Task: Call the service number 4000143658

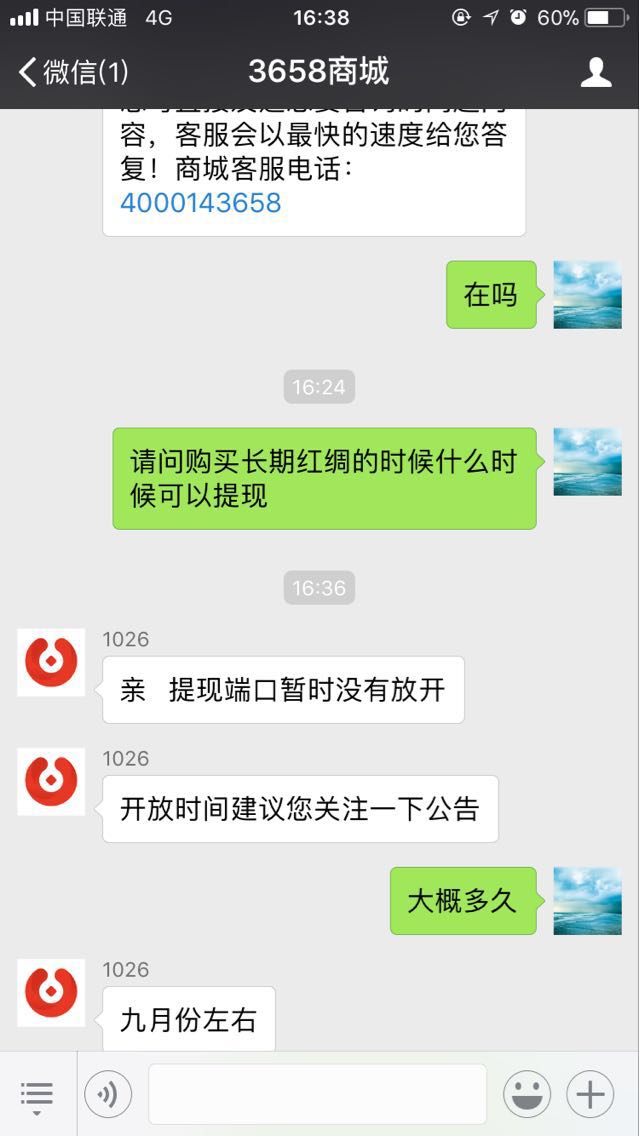Action: (200, 203)
